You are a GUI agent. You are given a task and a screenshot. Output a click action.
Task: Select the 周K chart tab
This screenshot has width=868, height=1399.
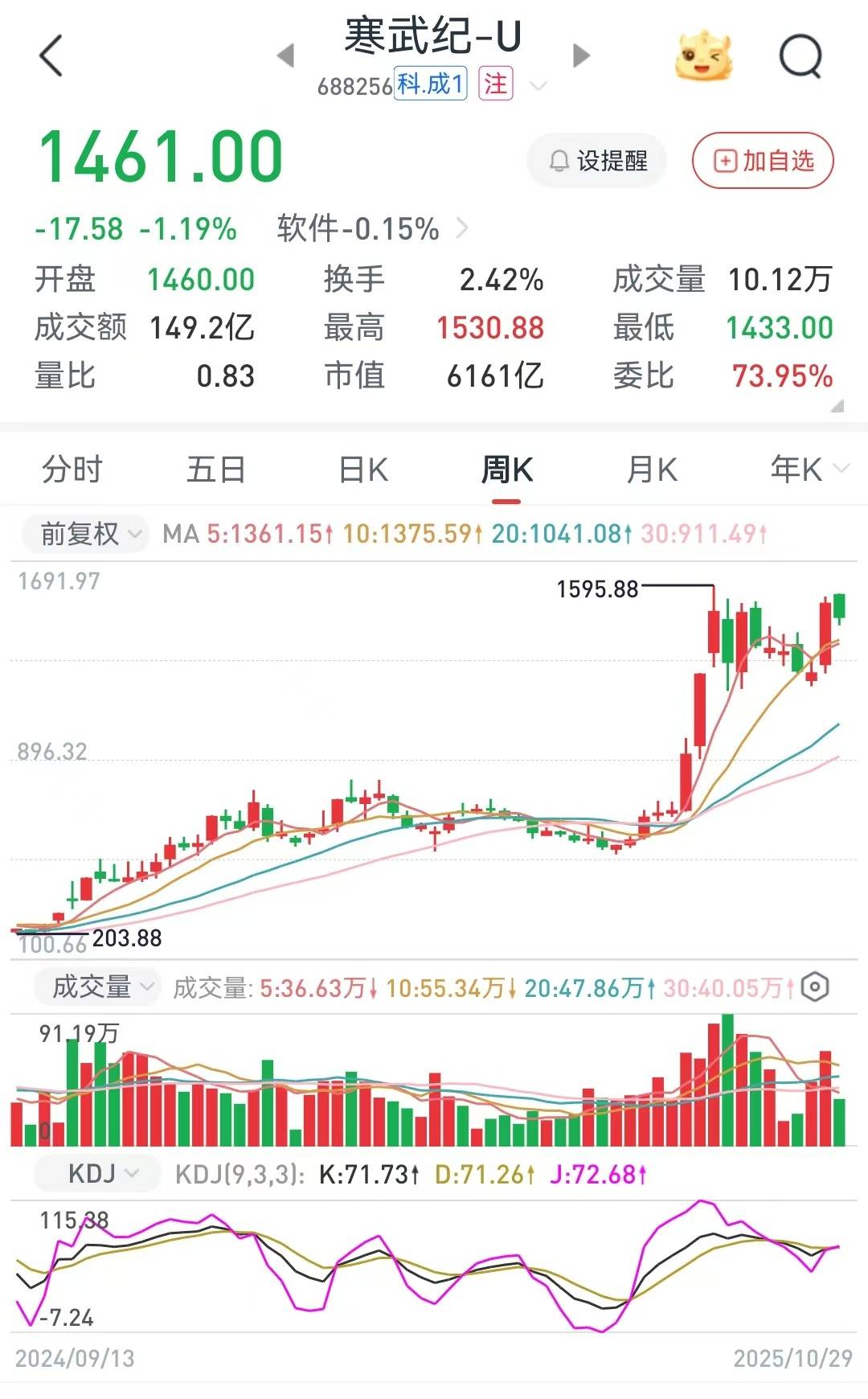pyautogui.click(x=506, y=469)
